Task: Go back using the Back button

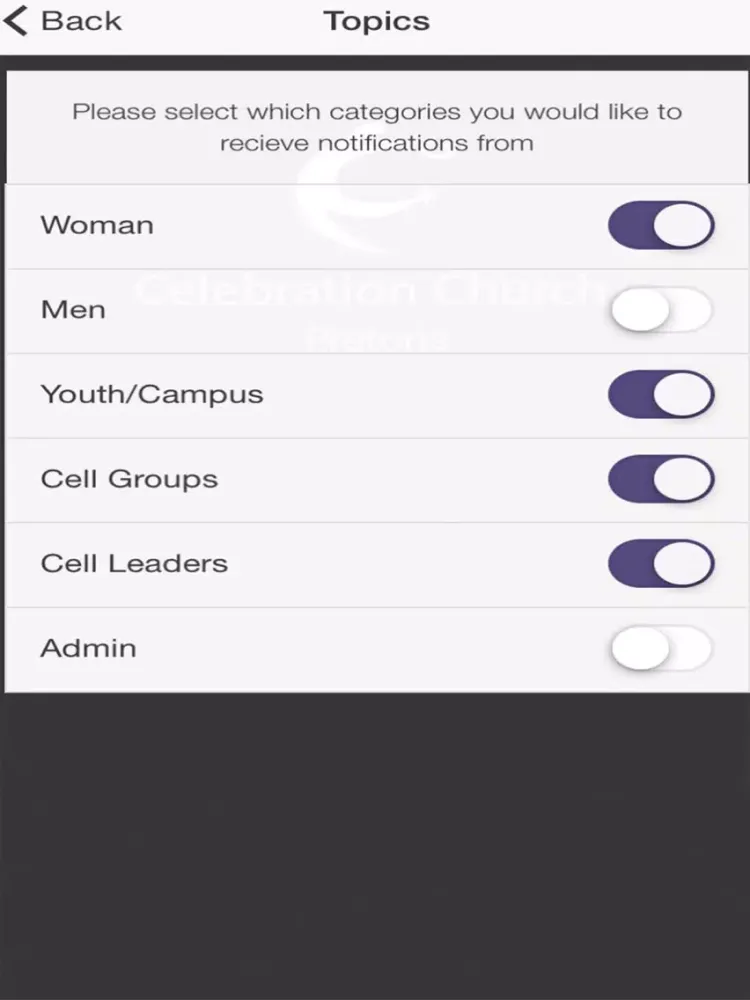Action: (x=62, y=21)
